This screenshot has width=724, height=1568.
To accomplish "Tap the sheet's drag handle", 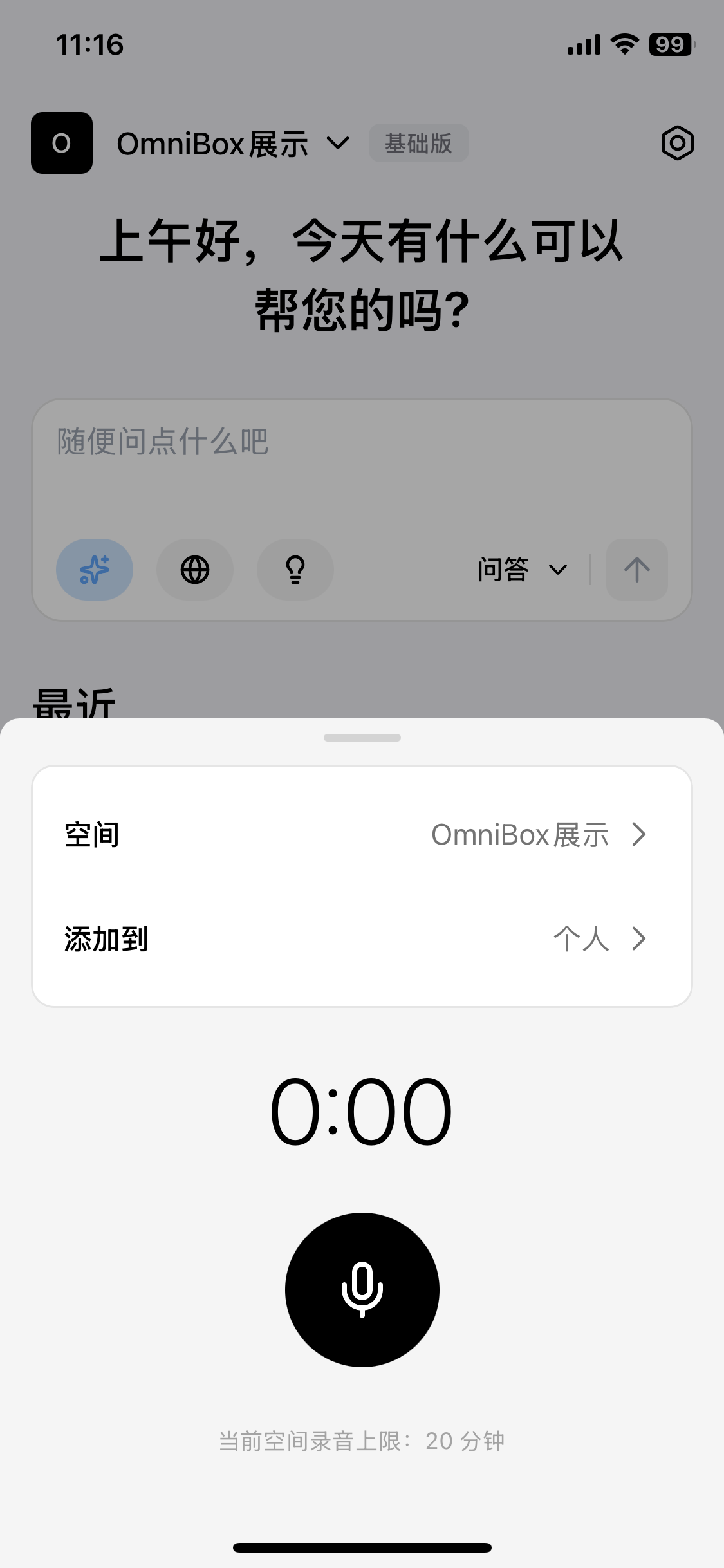I will 362,738.
